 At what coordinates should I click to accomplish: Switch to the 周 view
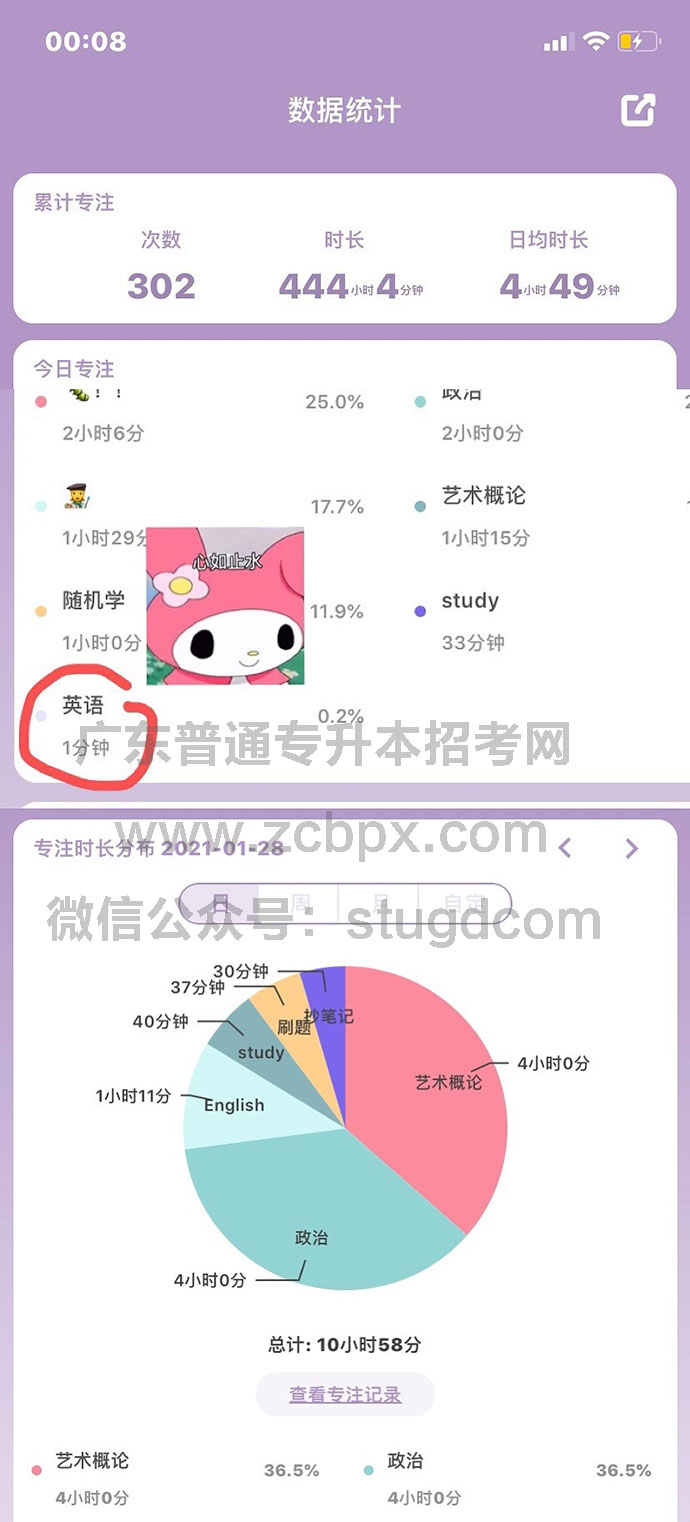(299, 903)
